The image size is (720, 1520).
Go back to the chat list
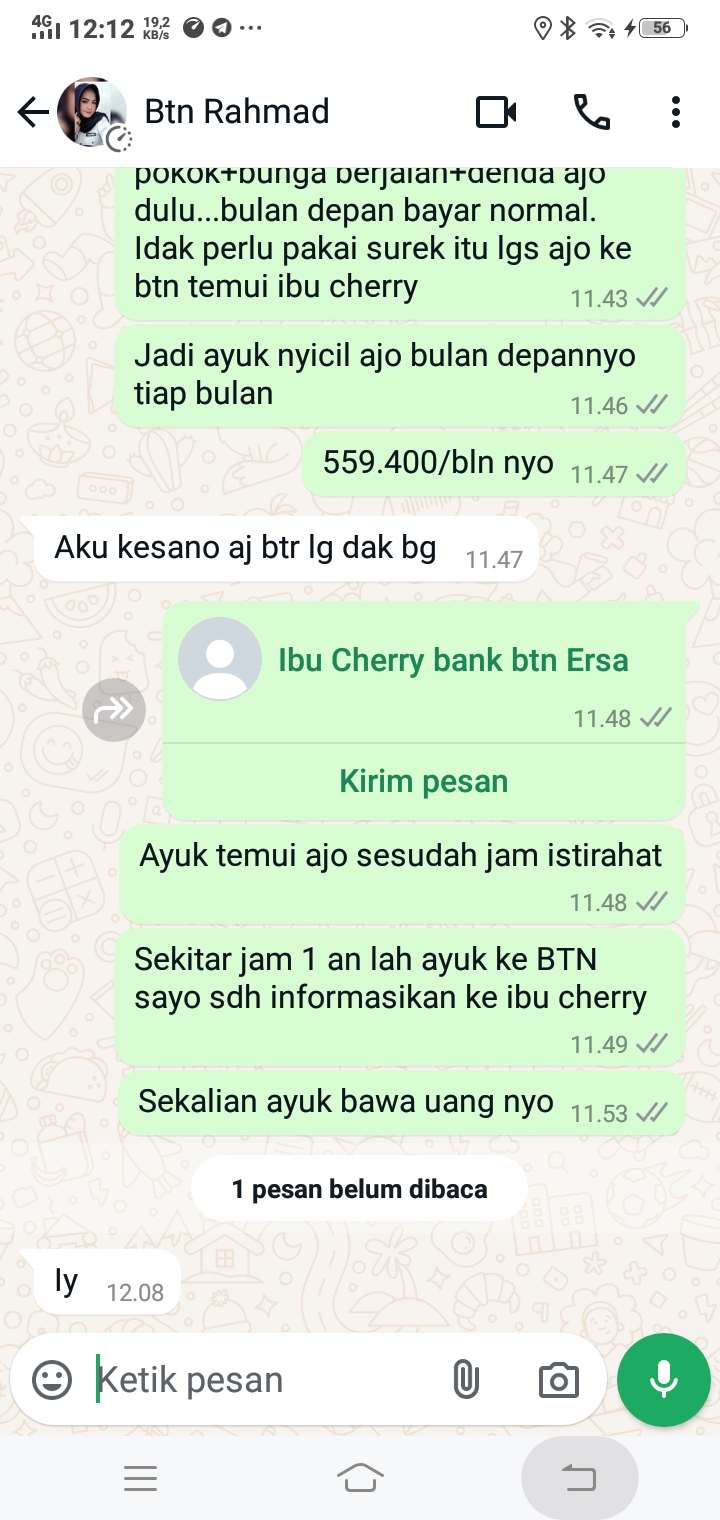point(33,113)
